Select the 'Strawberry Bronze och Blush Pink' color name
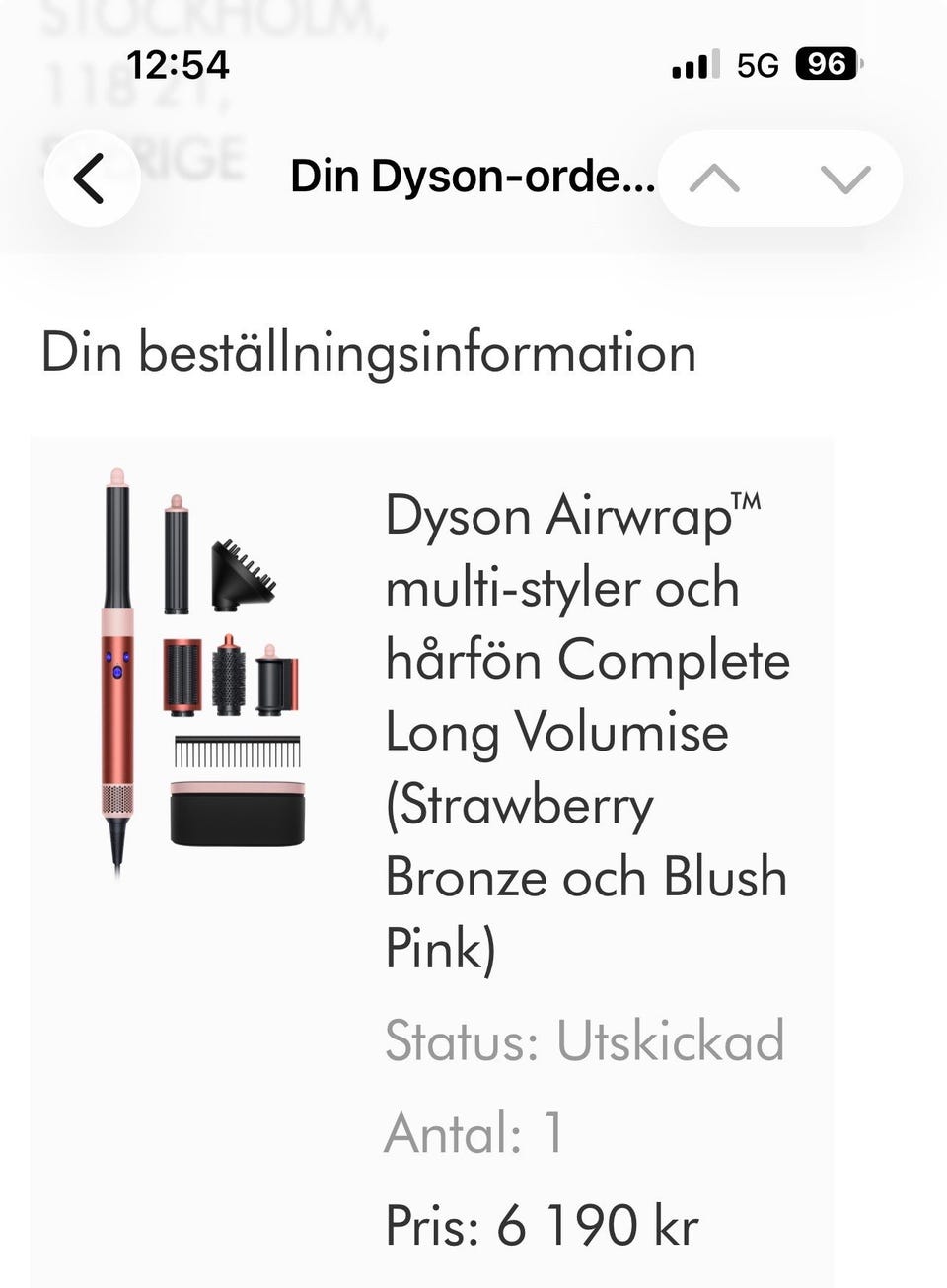The height and width of the screenshot is (1288, 947). pyautogui.click(x=587, y=876)
